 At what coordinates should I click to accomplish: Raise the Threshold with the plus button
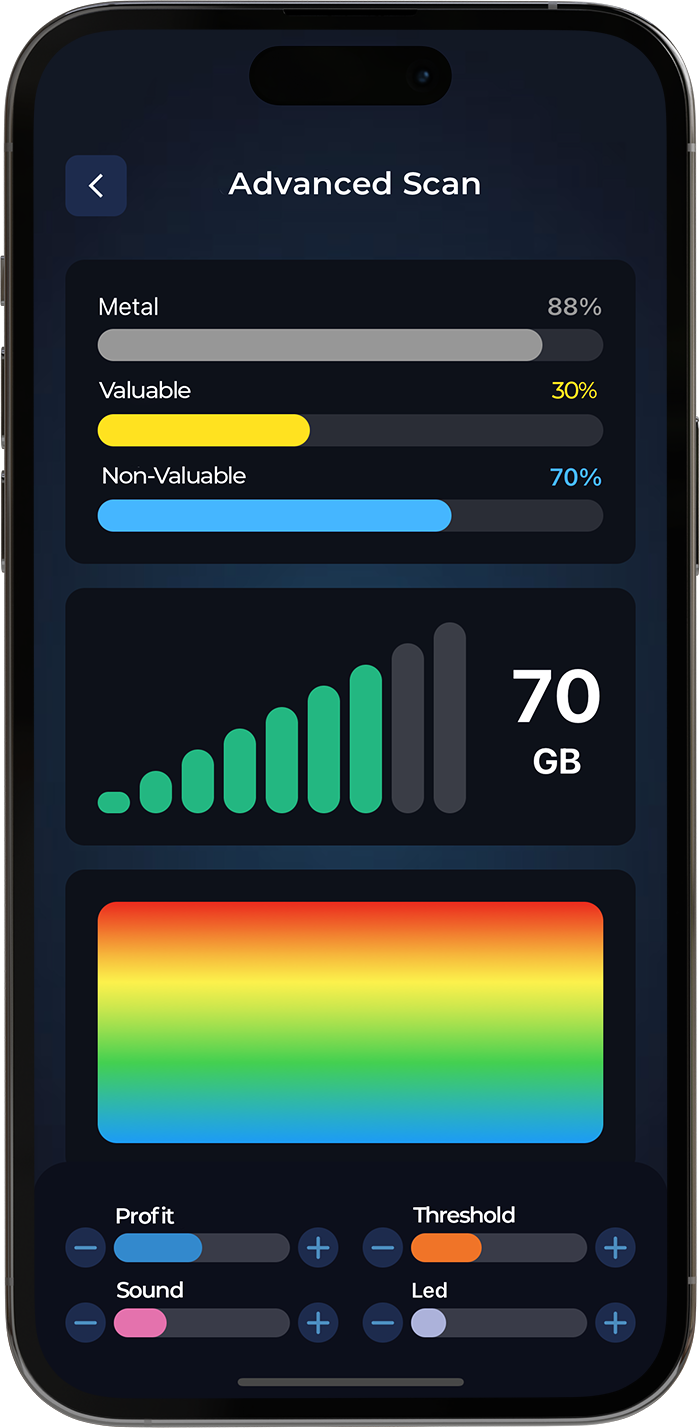pyautogui.click(x=615, y=1248)
